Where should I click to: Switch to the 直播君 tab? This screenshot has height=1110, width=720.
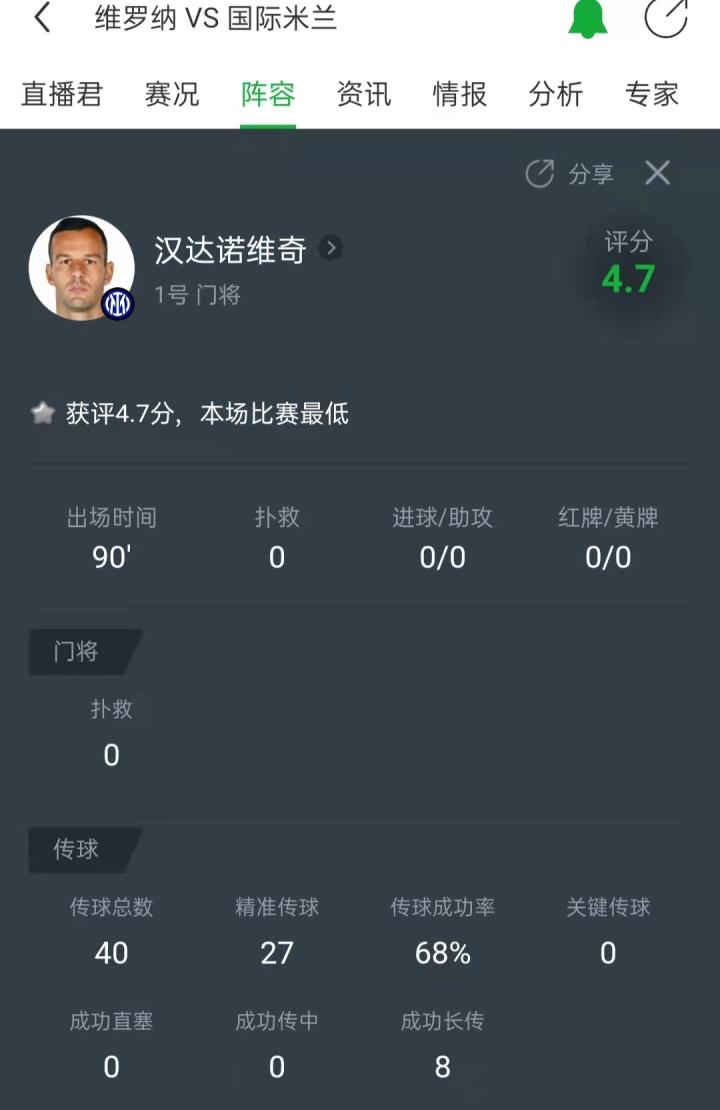pyautogui.click(x=62, y=94)
